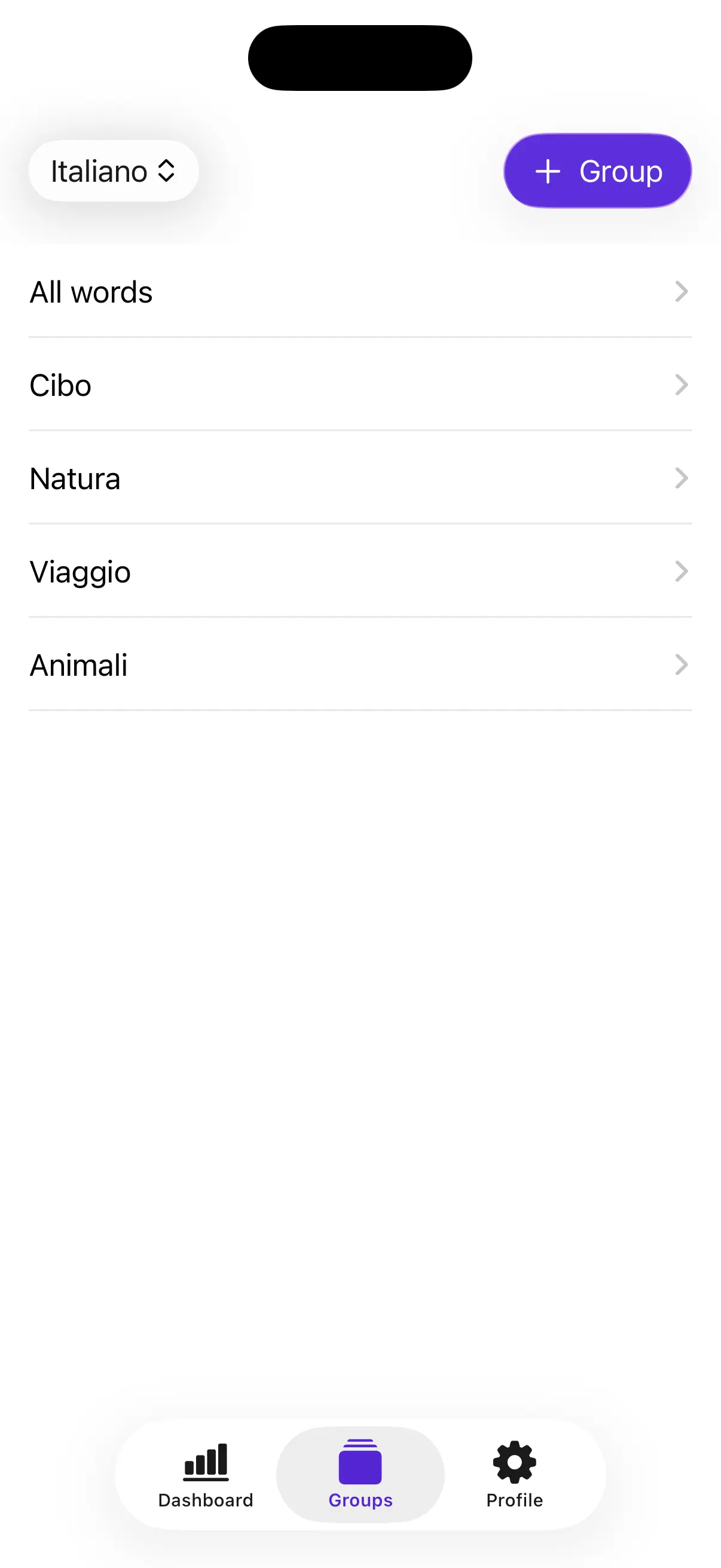Screen dimensions: 721x1568
Task: Go to the Animali group
Action: pyautogui.click(x=360, y=665)
